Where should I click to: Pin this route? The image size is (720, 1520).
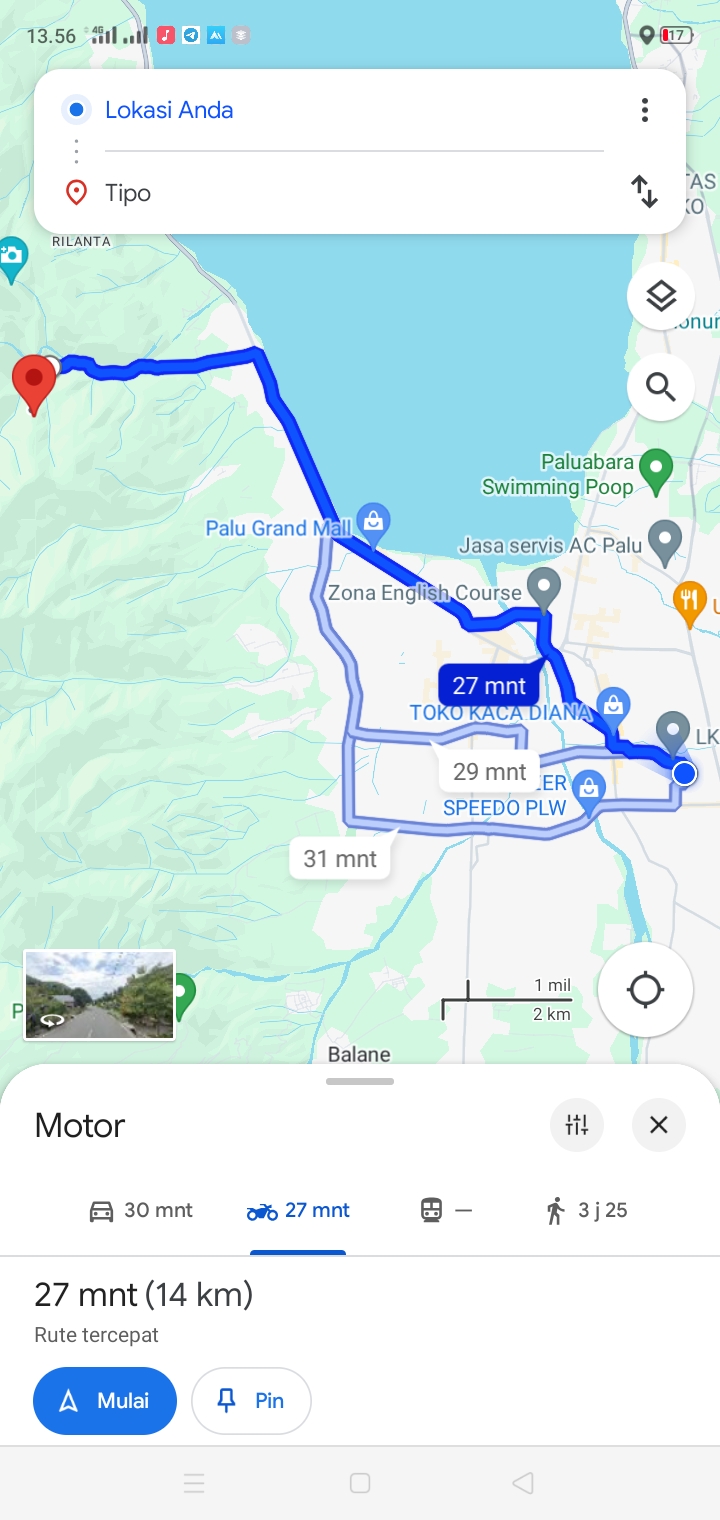click(x=251, y=1401)
